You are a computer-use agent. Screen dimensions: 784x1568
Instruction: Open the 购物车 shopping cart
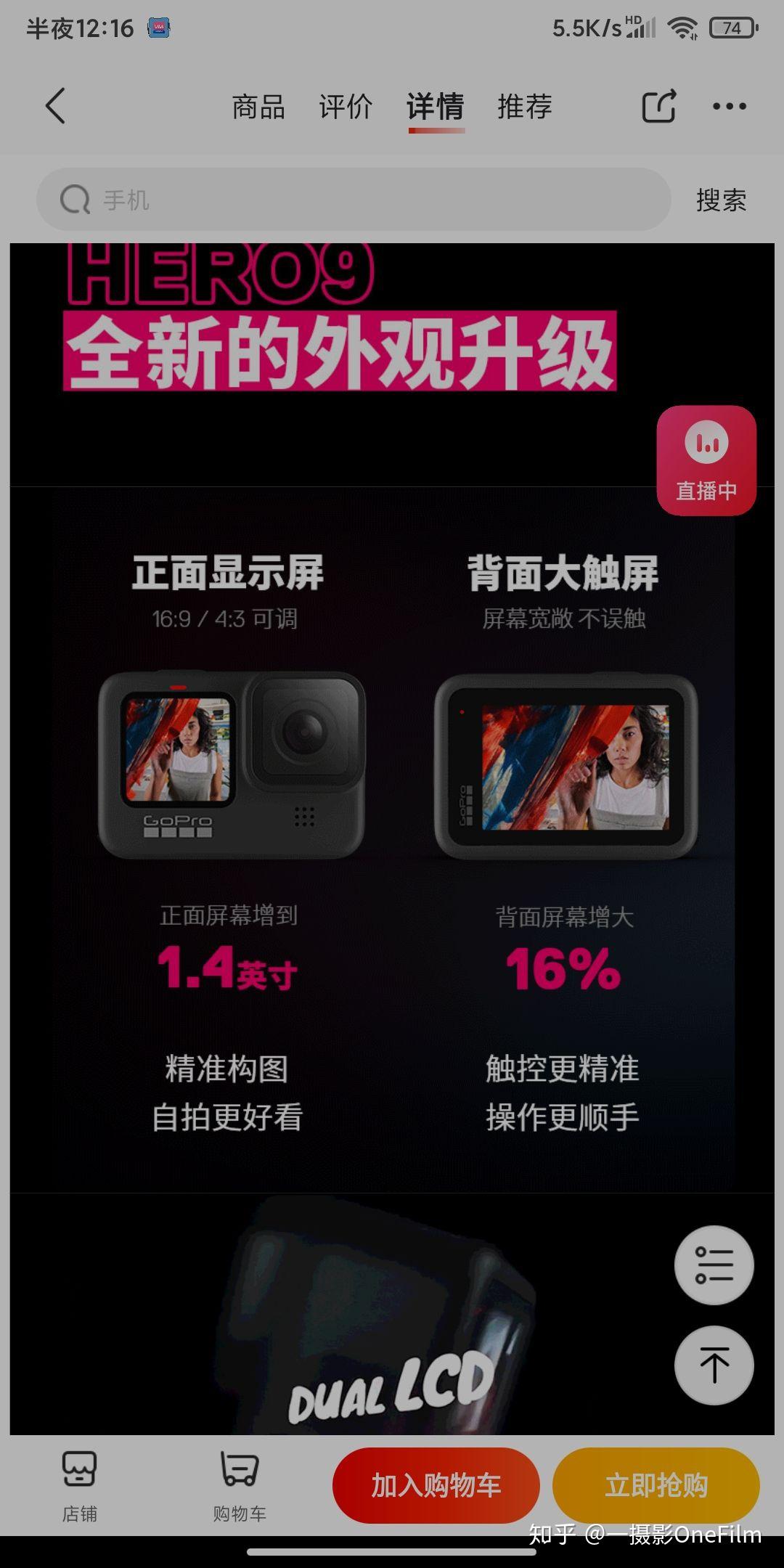pyautogui.click(x=240, y=1485)
